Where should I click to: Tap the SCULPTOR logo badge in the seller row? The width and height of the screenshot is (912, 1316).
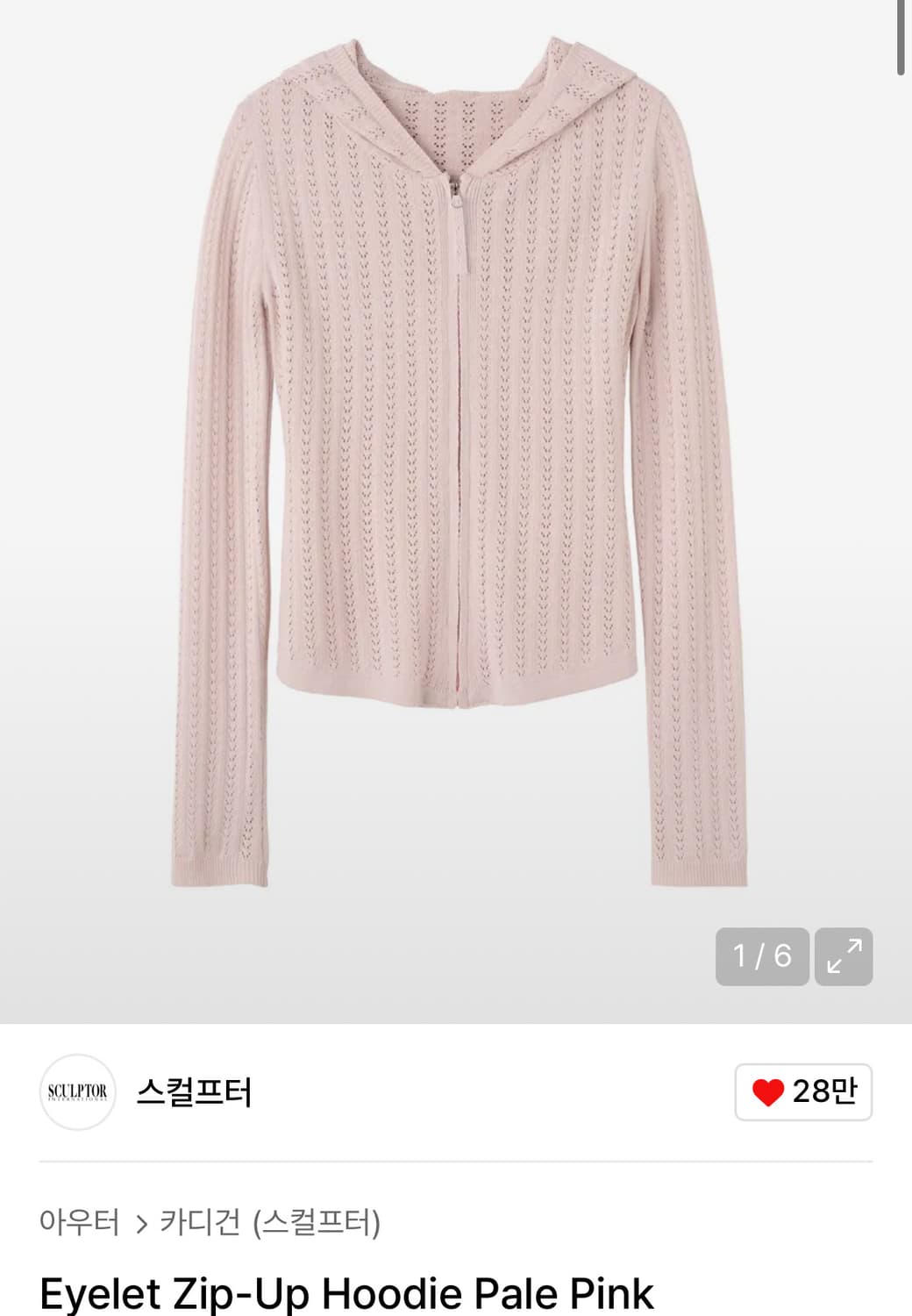coord(75,1091)
